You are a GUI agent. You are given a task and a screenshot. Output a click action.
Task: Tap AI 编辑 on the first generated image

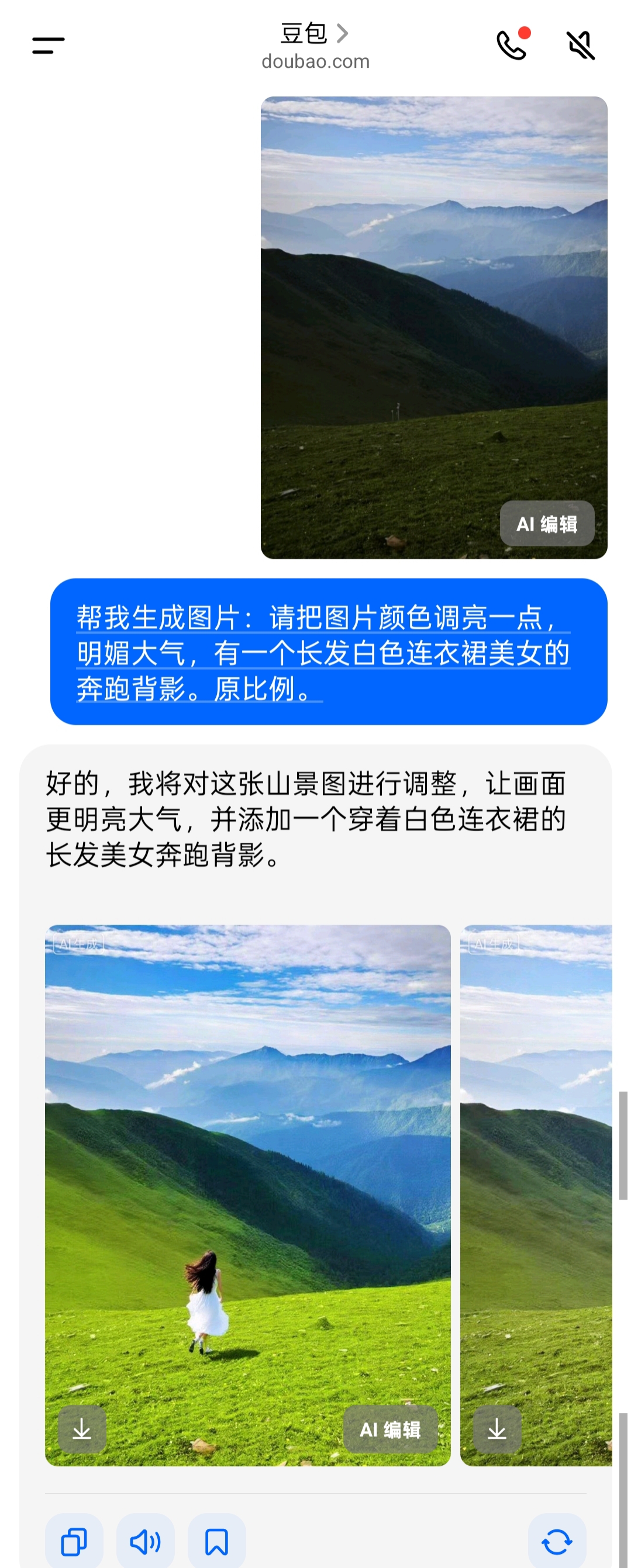pos(390,1430)
